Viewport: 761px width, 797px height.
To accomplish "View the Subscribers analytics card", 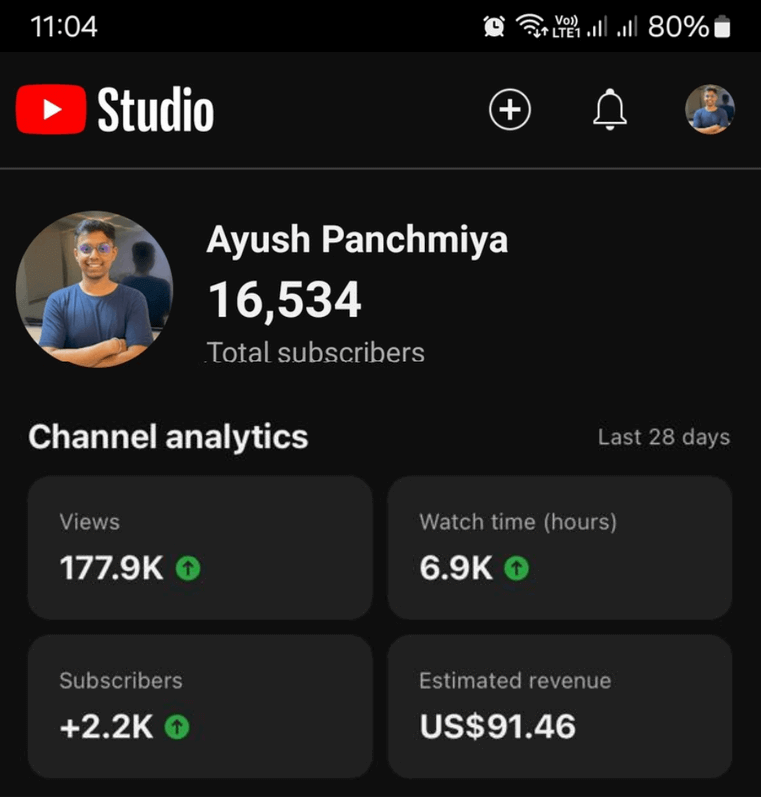I will (x=200, y=706).
